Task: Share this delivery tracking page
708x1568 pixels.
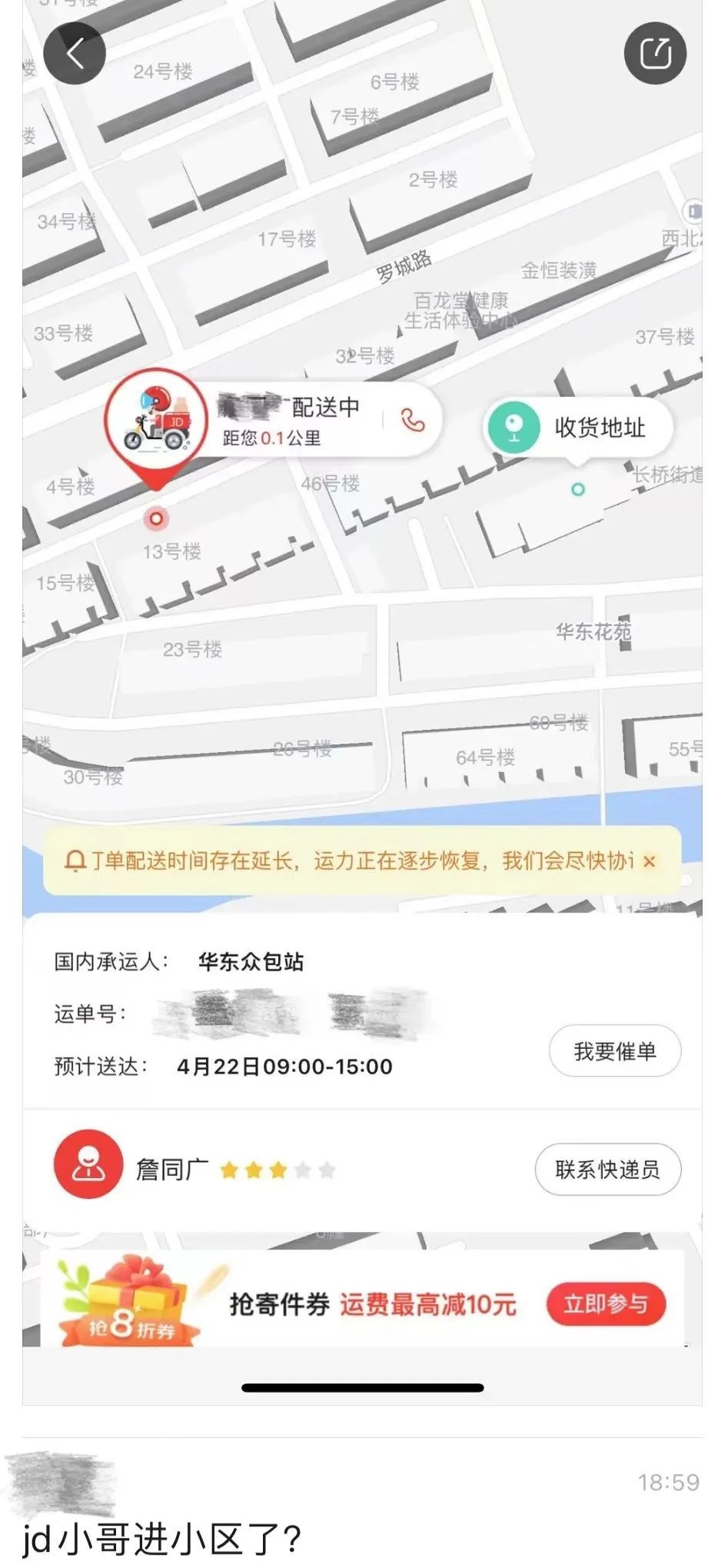Action: click(x=654, y=53)
